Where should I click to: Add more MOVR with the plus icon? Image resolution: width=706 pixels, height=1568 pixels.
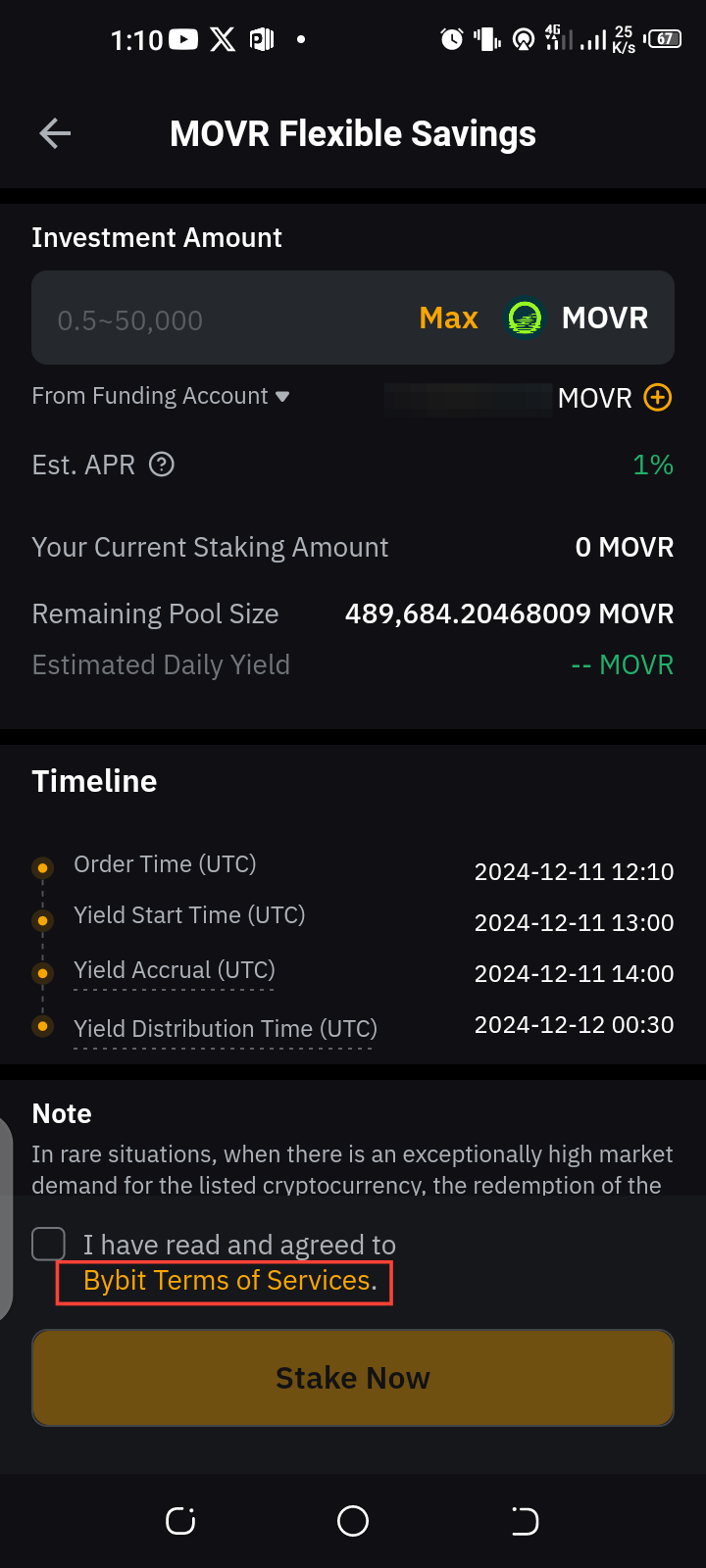point(657,398)
